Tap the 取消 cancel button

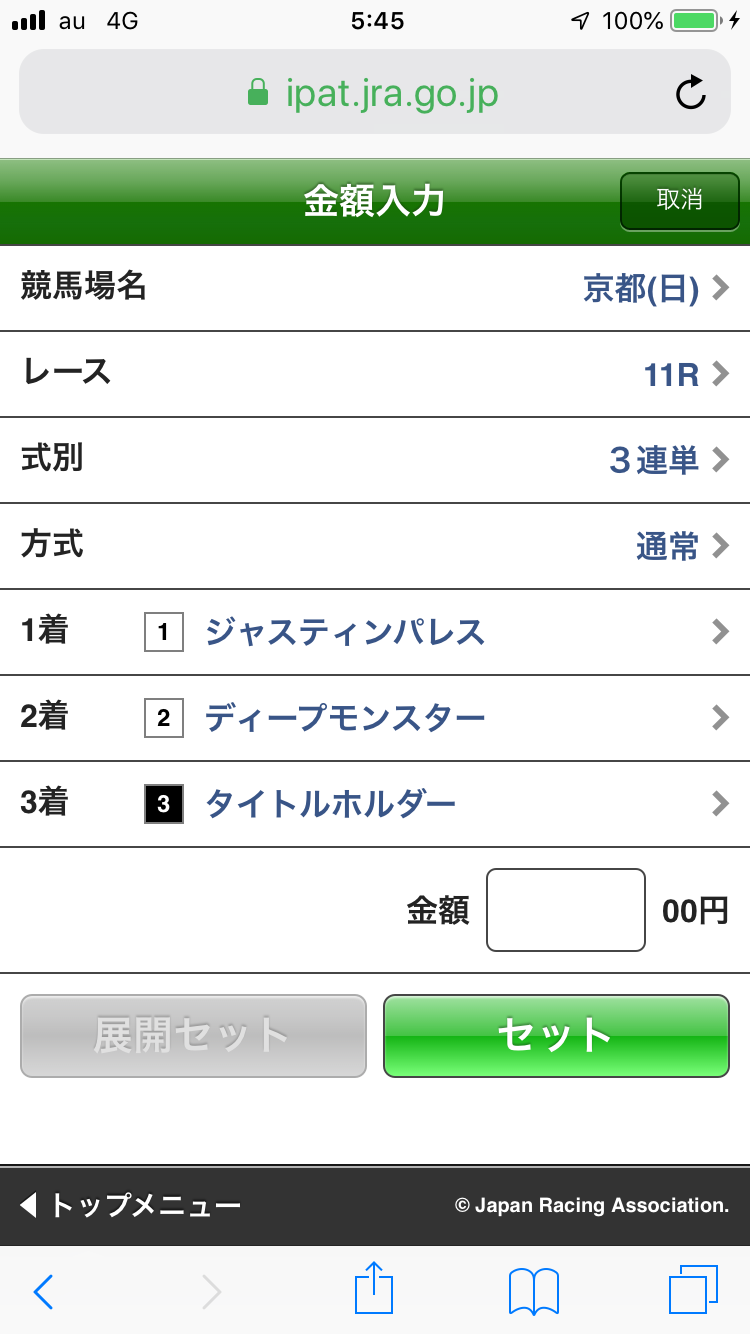tap(679, 201)
